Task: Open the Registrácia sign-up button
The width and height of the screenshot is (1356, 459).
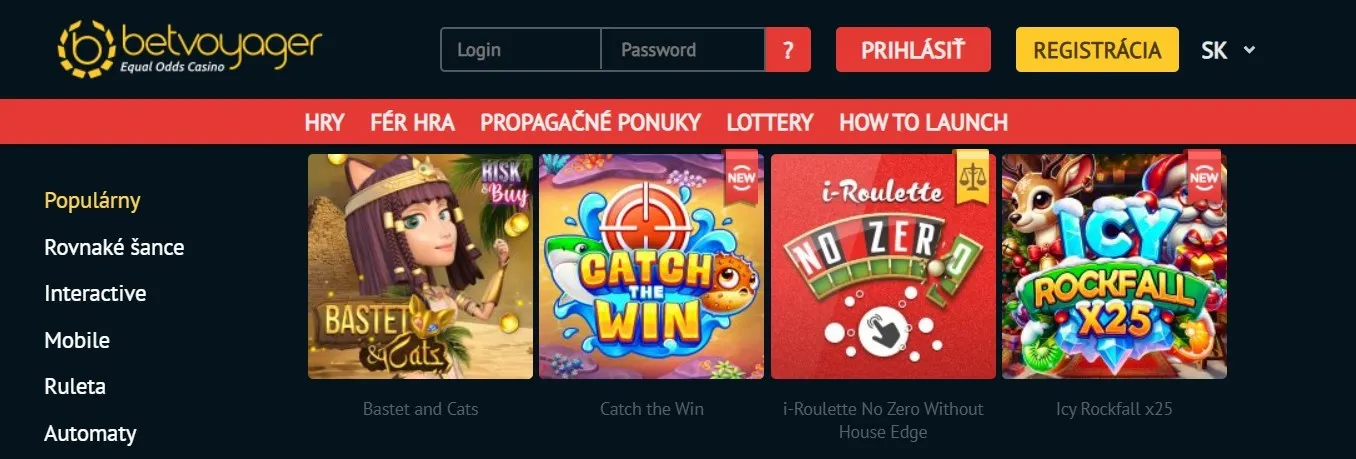Action: click(x=1097, y=49)
